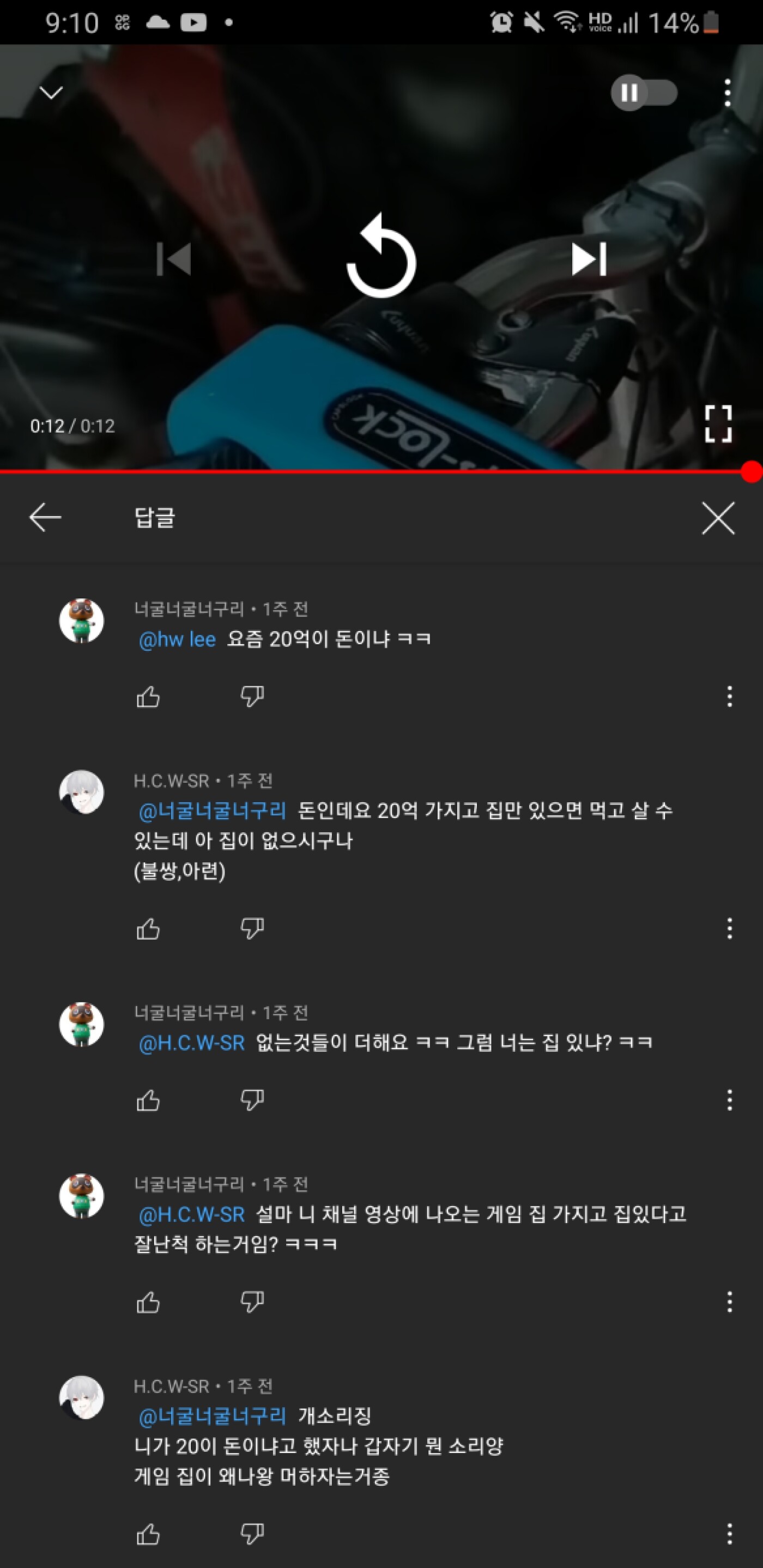Screen dimensions: 763x1568
Task: Like the reply about 게임 집 가지고
Action: [x=148, y=1302]
